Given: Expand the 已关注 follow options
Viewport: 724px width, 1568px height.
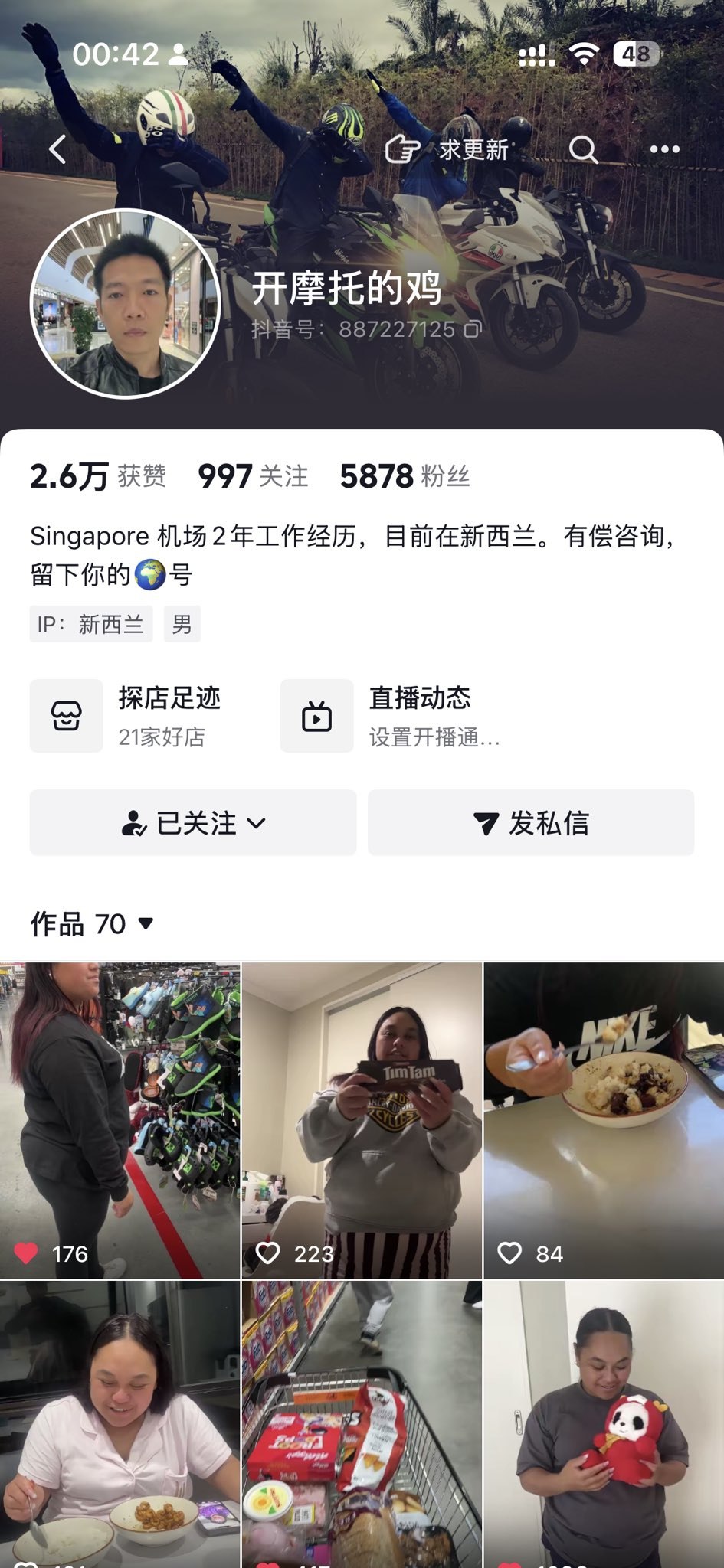Looking at the screenshot, I should (193, 823).
